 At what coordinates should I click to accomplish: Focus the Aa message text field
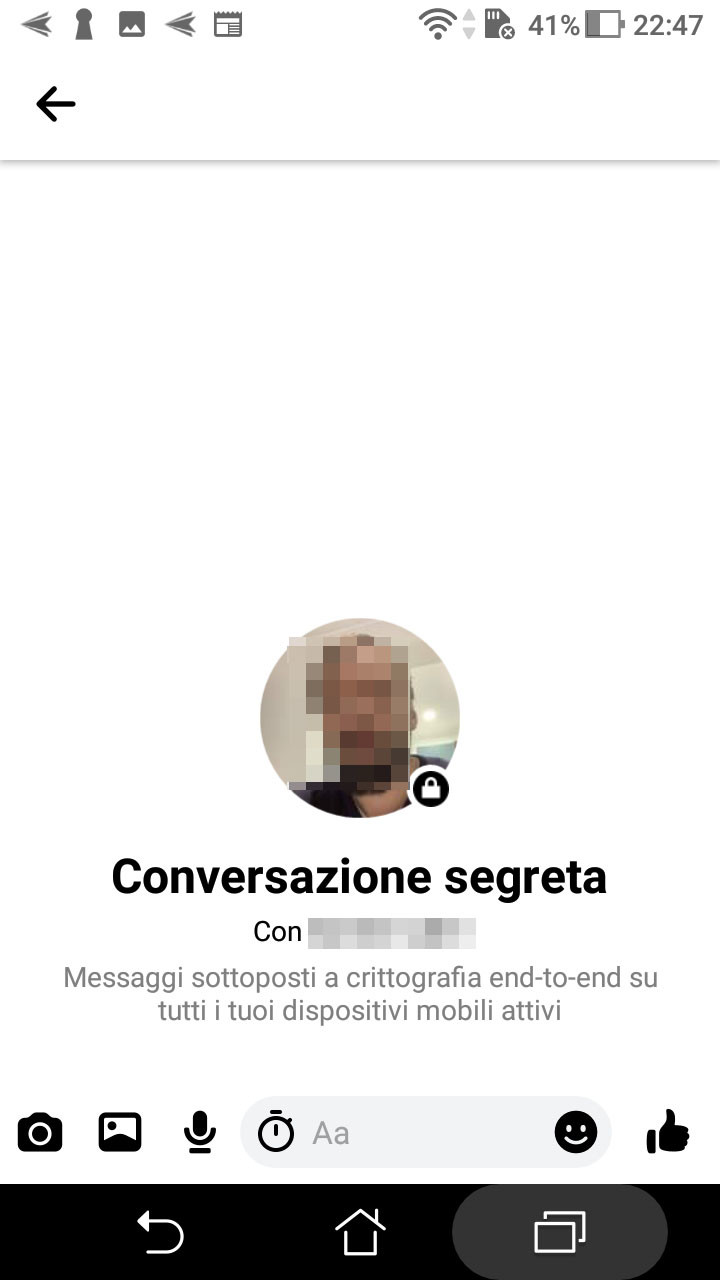point(425,1132)
